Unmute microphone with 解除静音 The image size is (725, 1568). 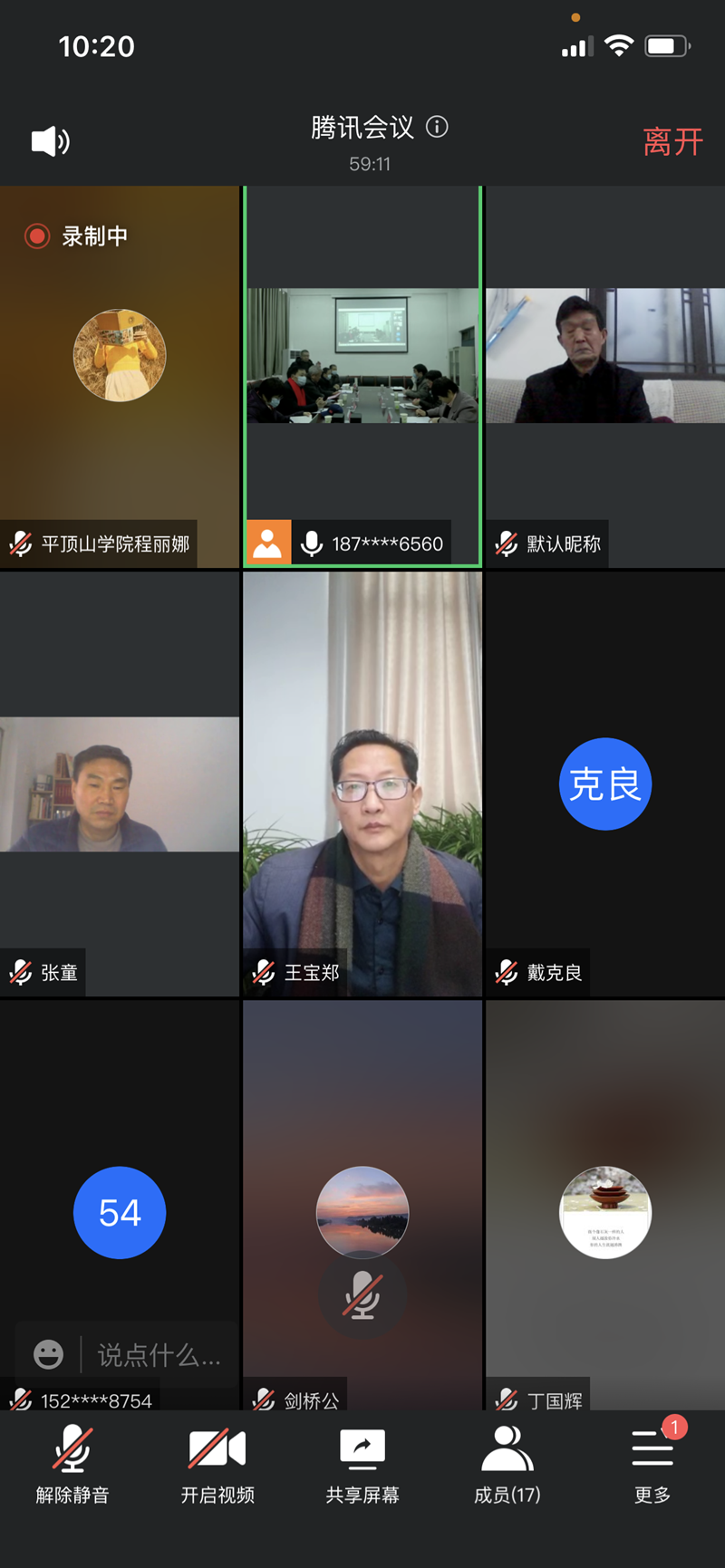click(72, 1465)
